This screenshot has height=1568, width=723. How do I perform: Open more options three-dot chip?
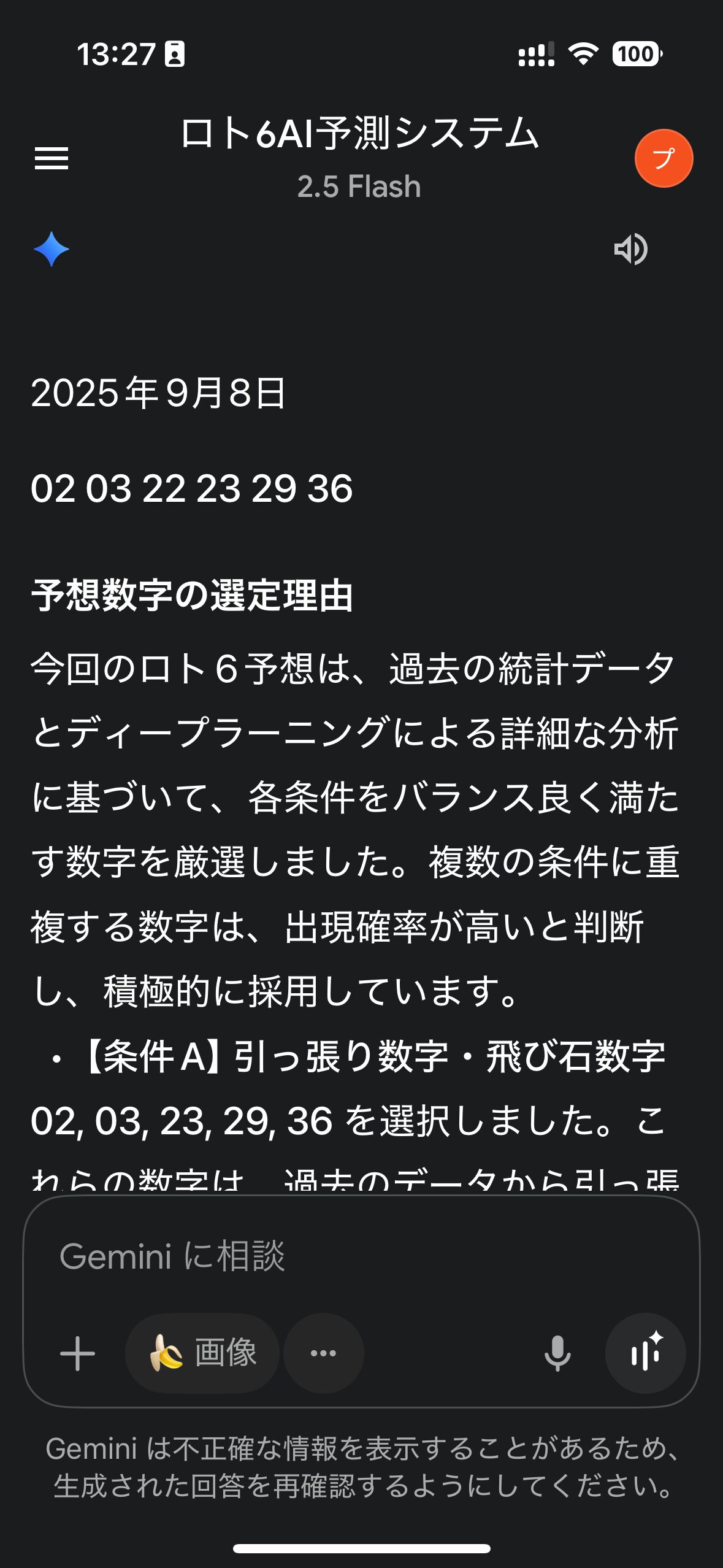point(323,1353)
